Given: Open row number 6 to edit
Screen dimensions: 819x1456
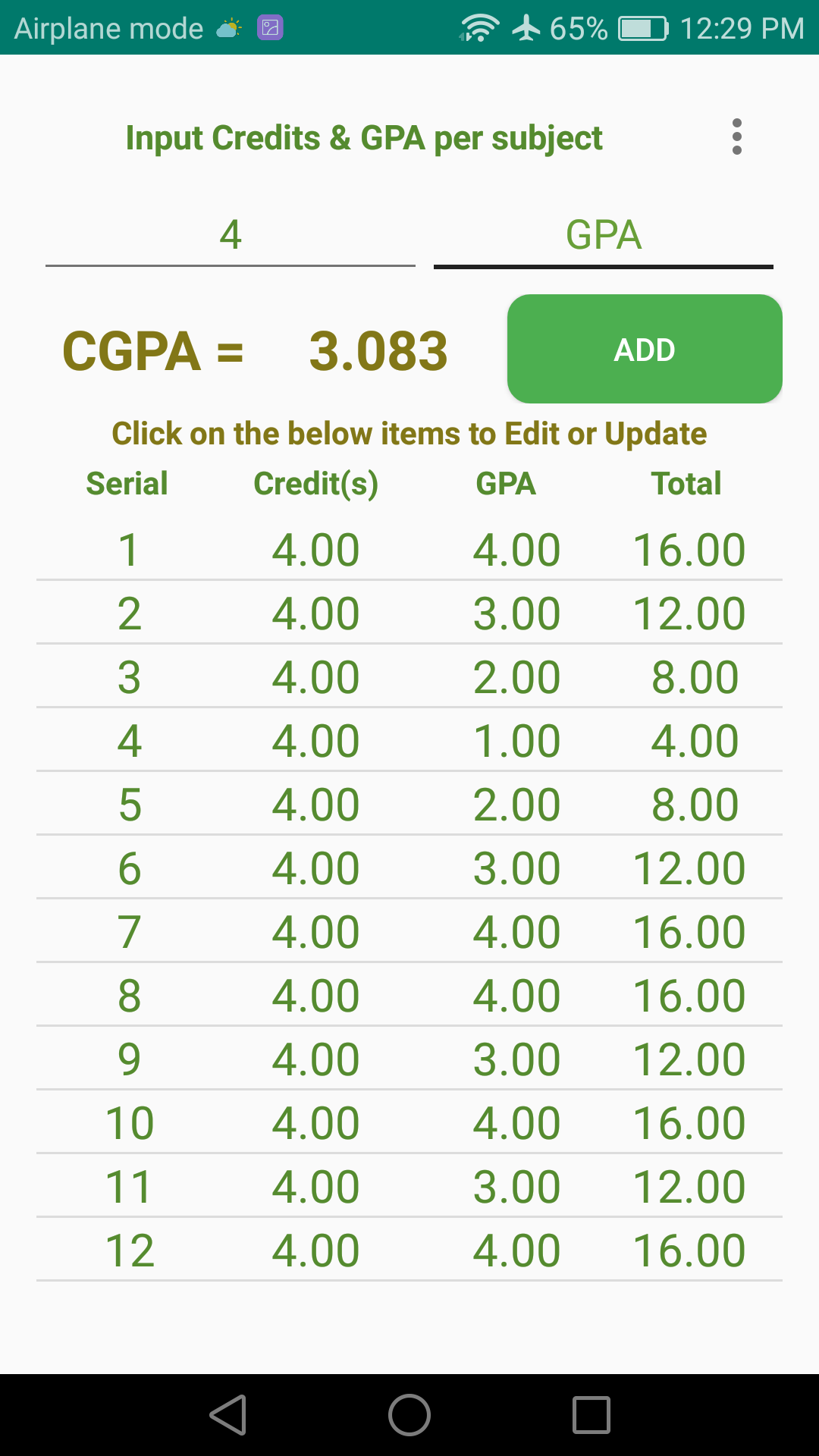Looking at the screenshot, I should point(409,868).
